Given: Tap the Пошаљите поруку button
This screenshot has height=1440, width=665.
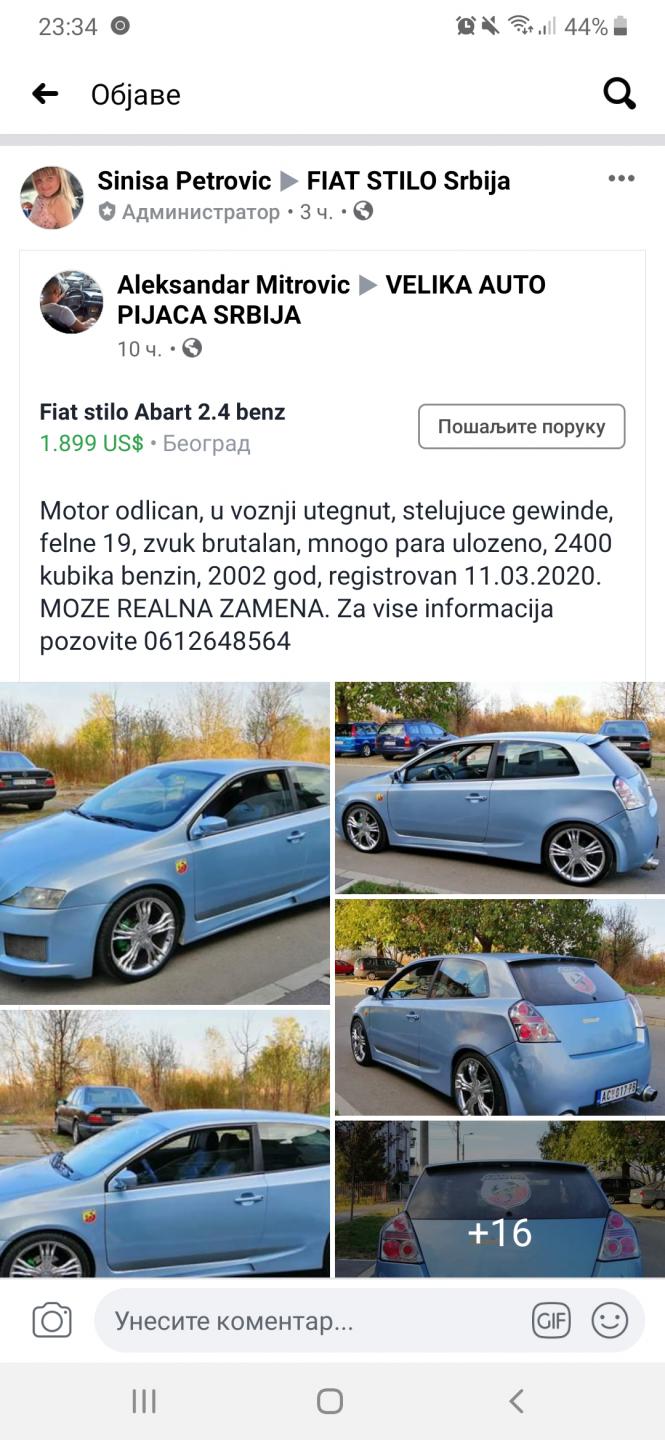Looking at the screenshot, I should [x=521, y=427].
